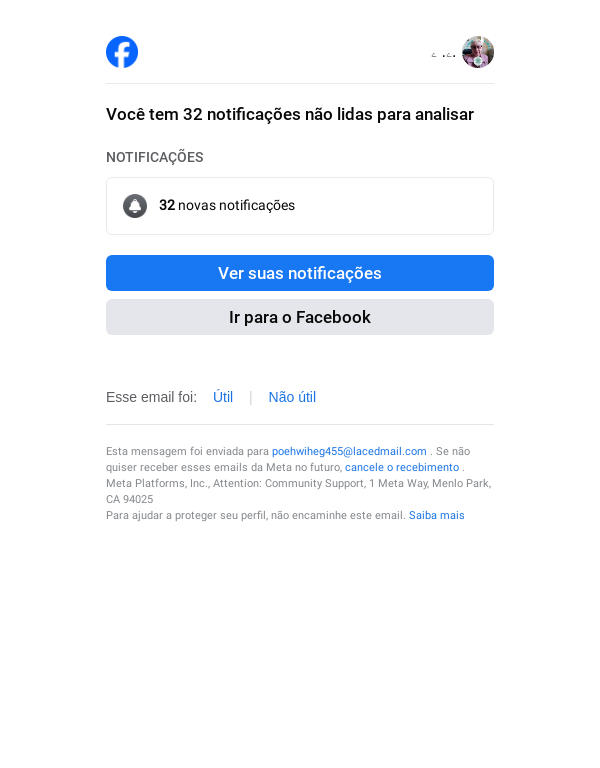The height and width of the screenshot is (768, 600).
Task: Open the poehwiheg455@lacedmail.com email link
Action: pos(349,451)
